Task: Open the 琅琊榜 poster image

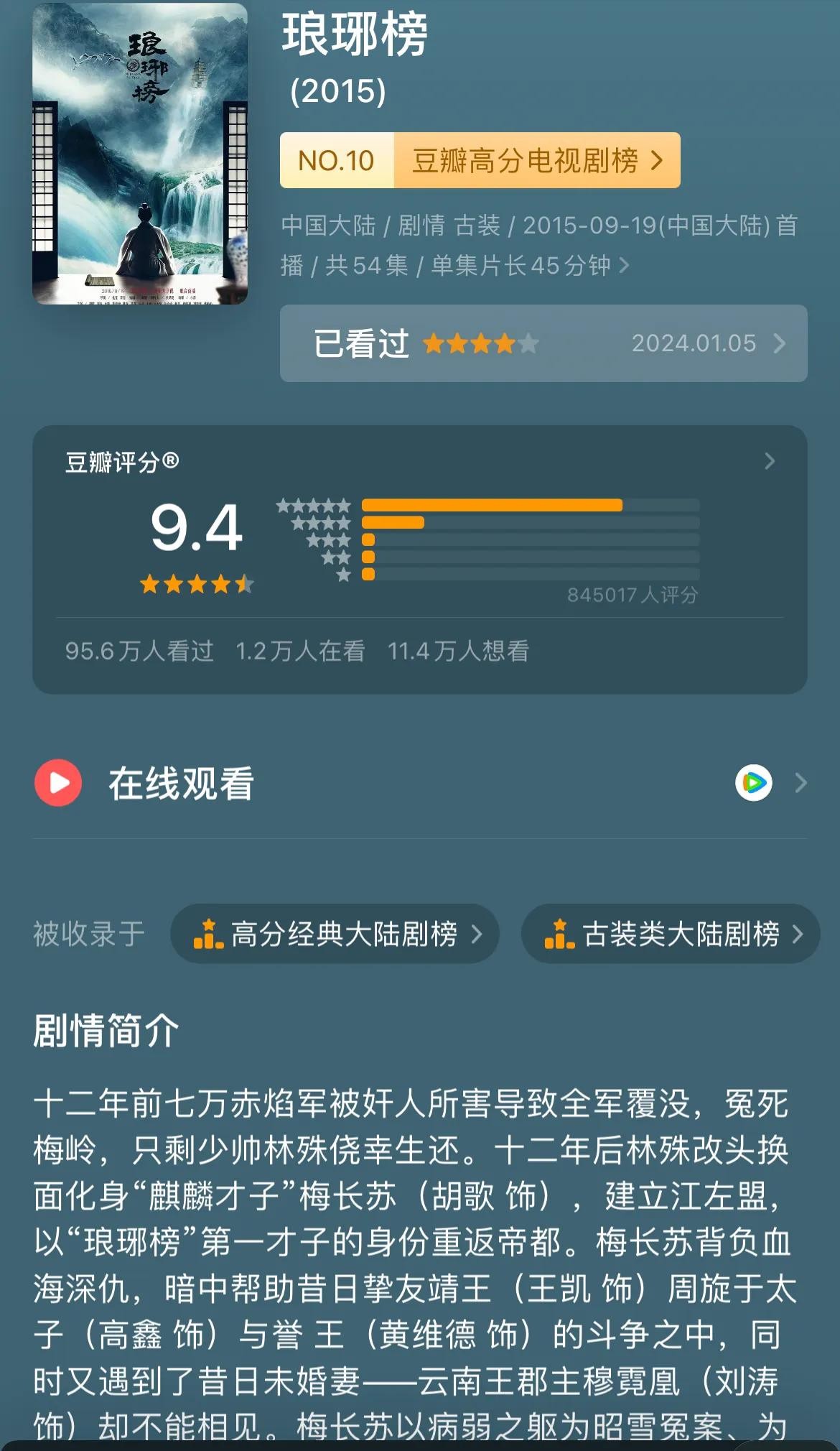Action: click(140, 154)
